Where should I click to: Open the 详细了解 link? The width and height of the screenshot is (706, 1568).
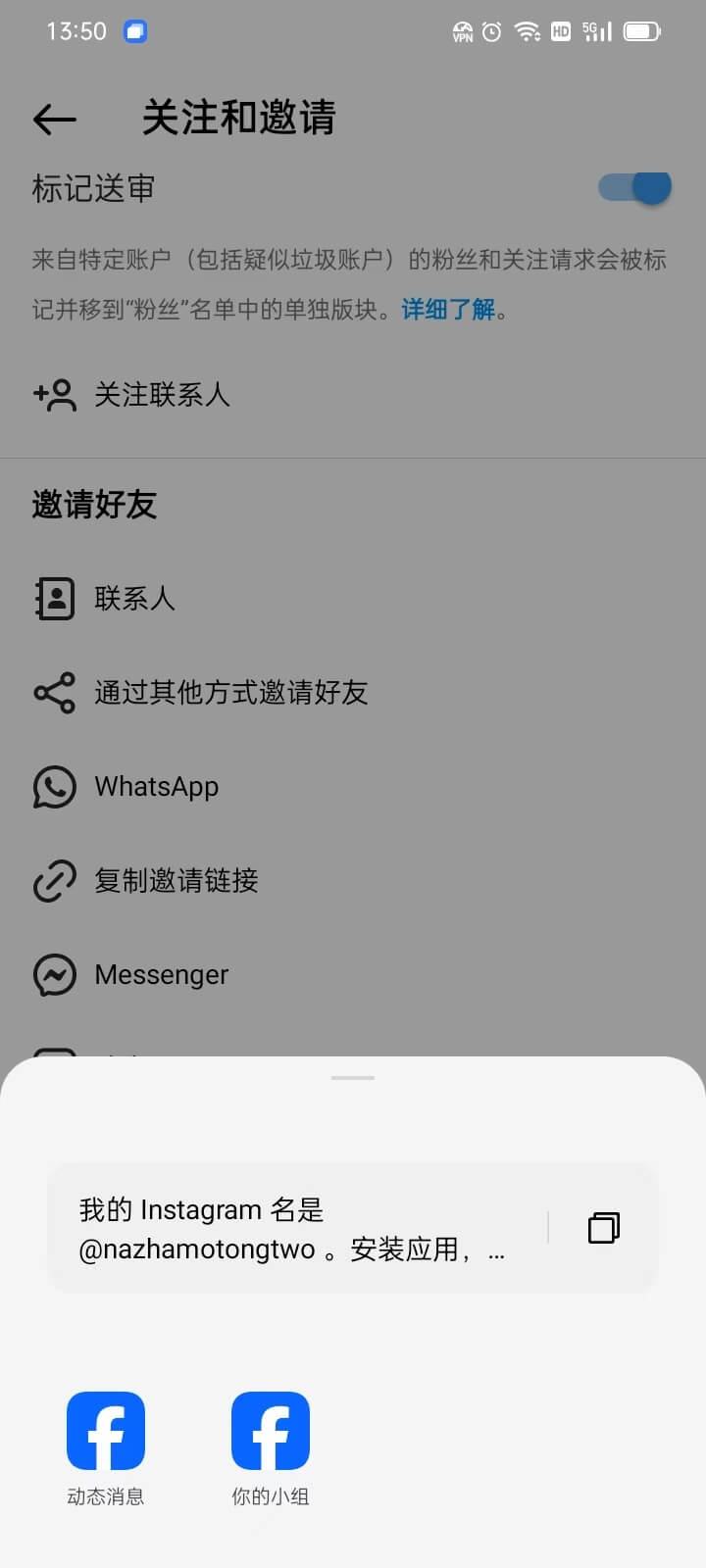(x=449, y=309)
